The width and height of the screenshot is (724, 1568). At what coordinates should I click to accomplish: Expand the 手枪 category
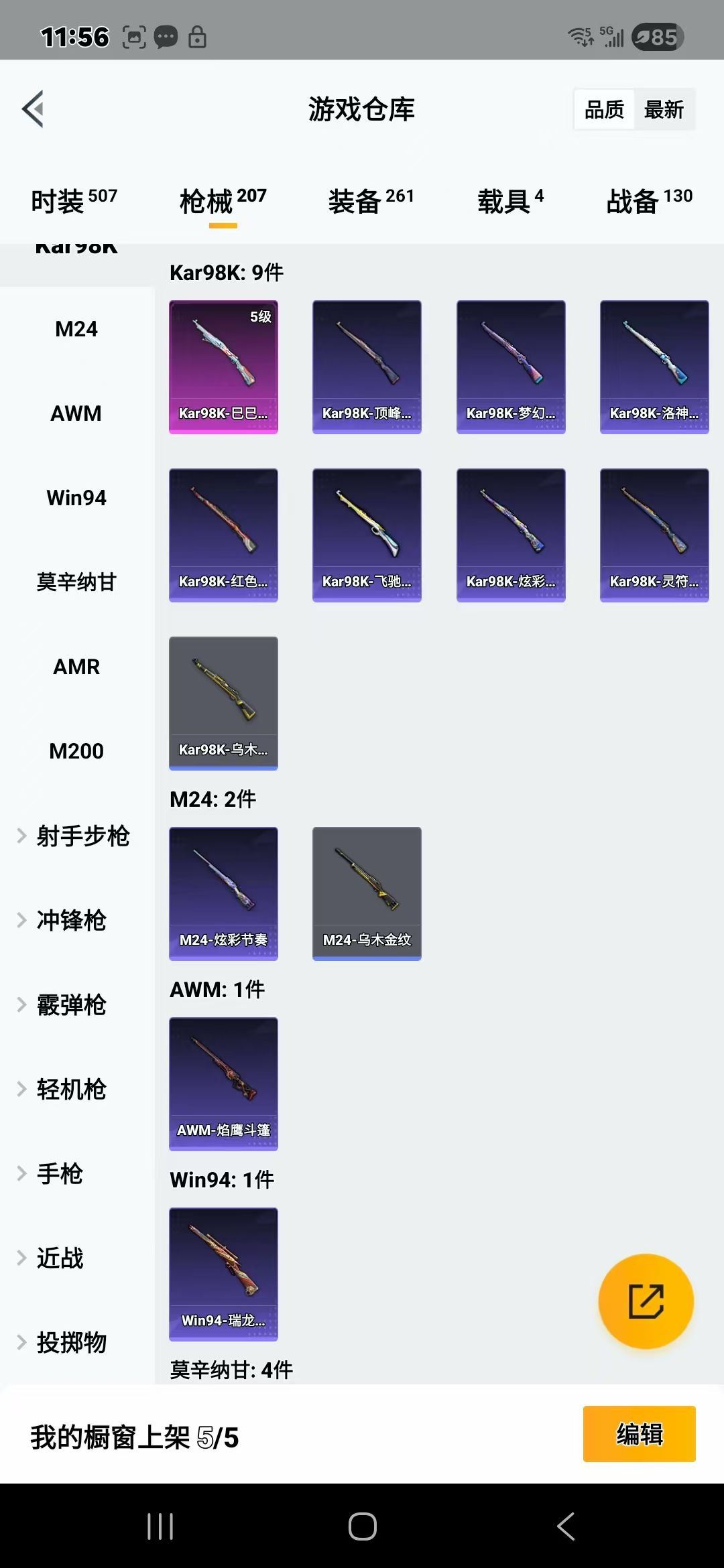tap(60, 1173)
